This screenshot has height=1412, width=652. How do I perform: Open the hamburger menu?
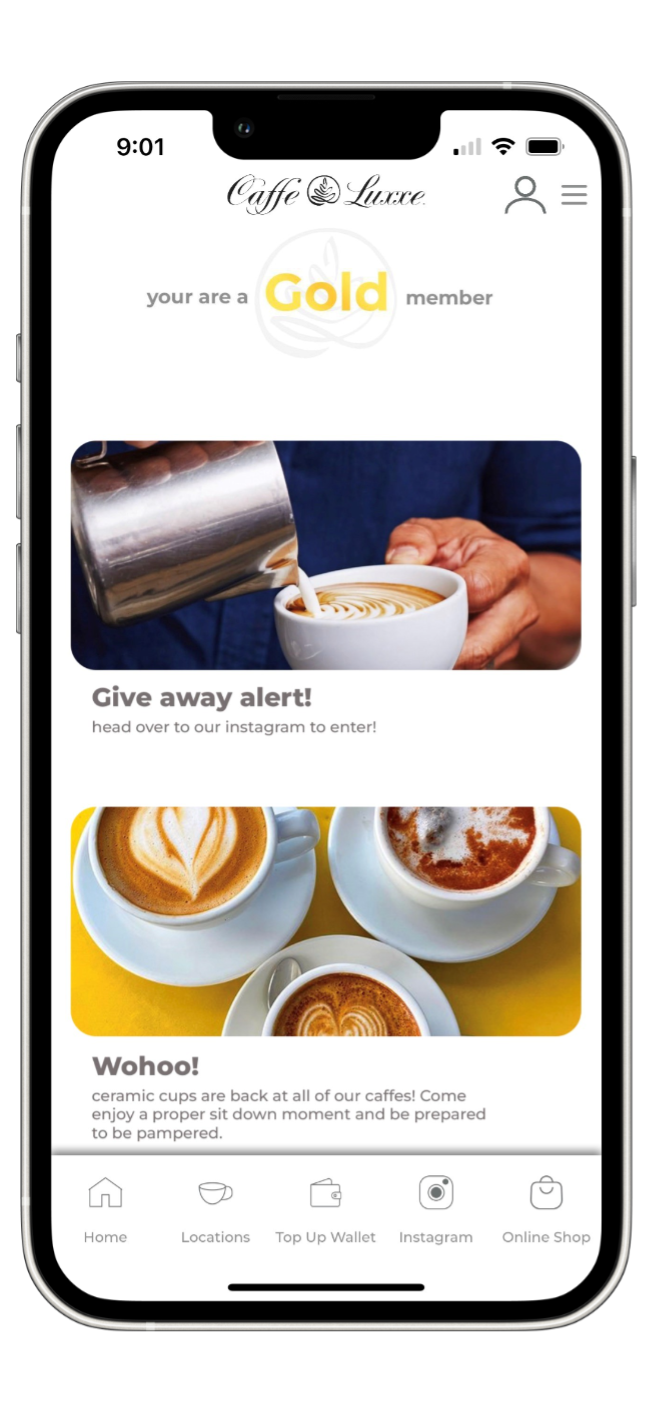[x=574, y=195]
